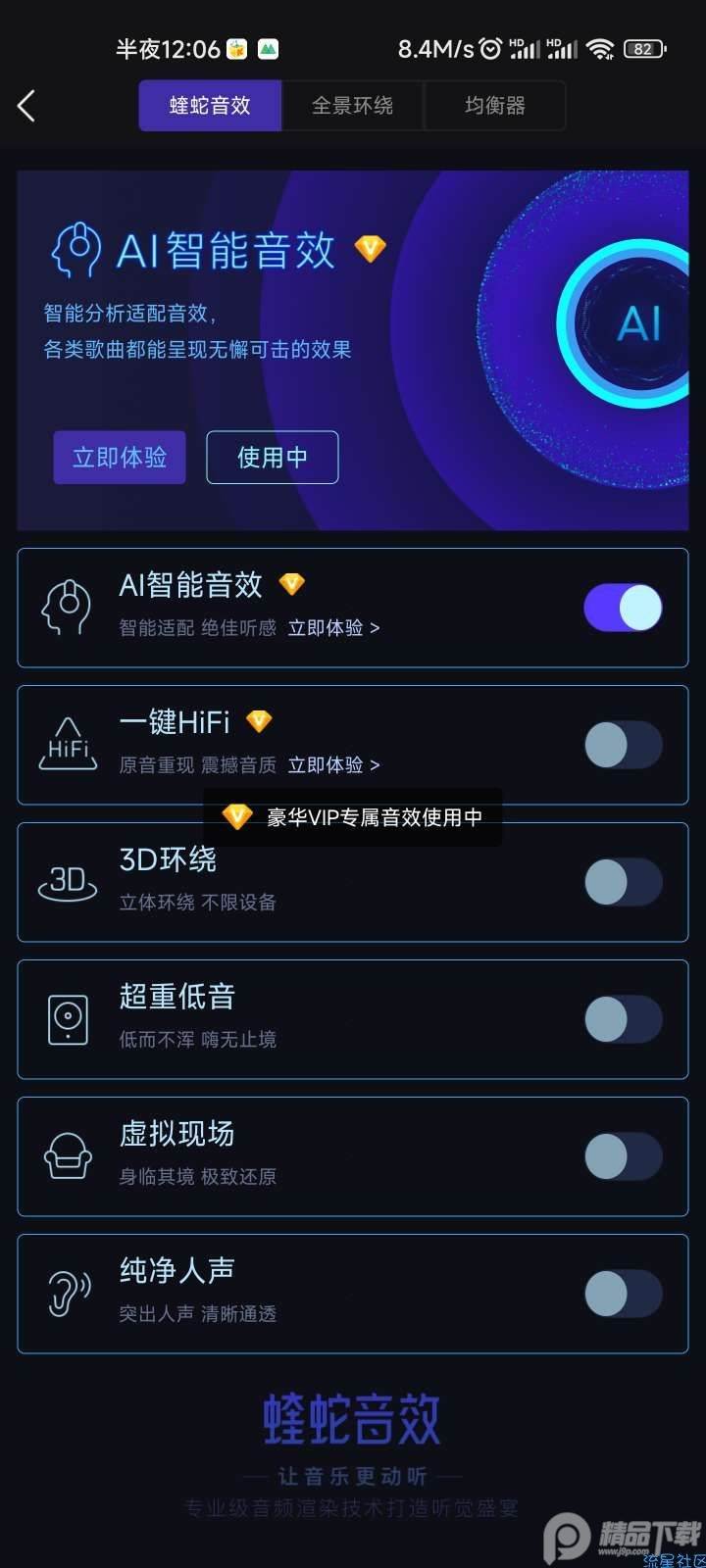Open the 均衡器 tab

(x=495, y=105)
